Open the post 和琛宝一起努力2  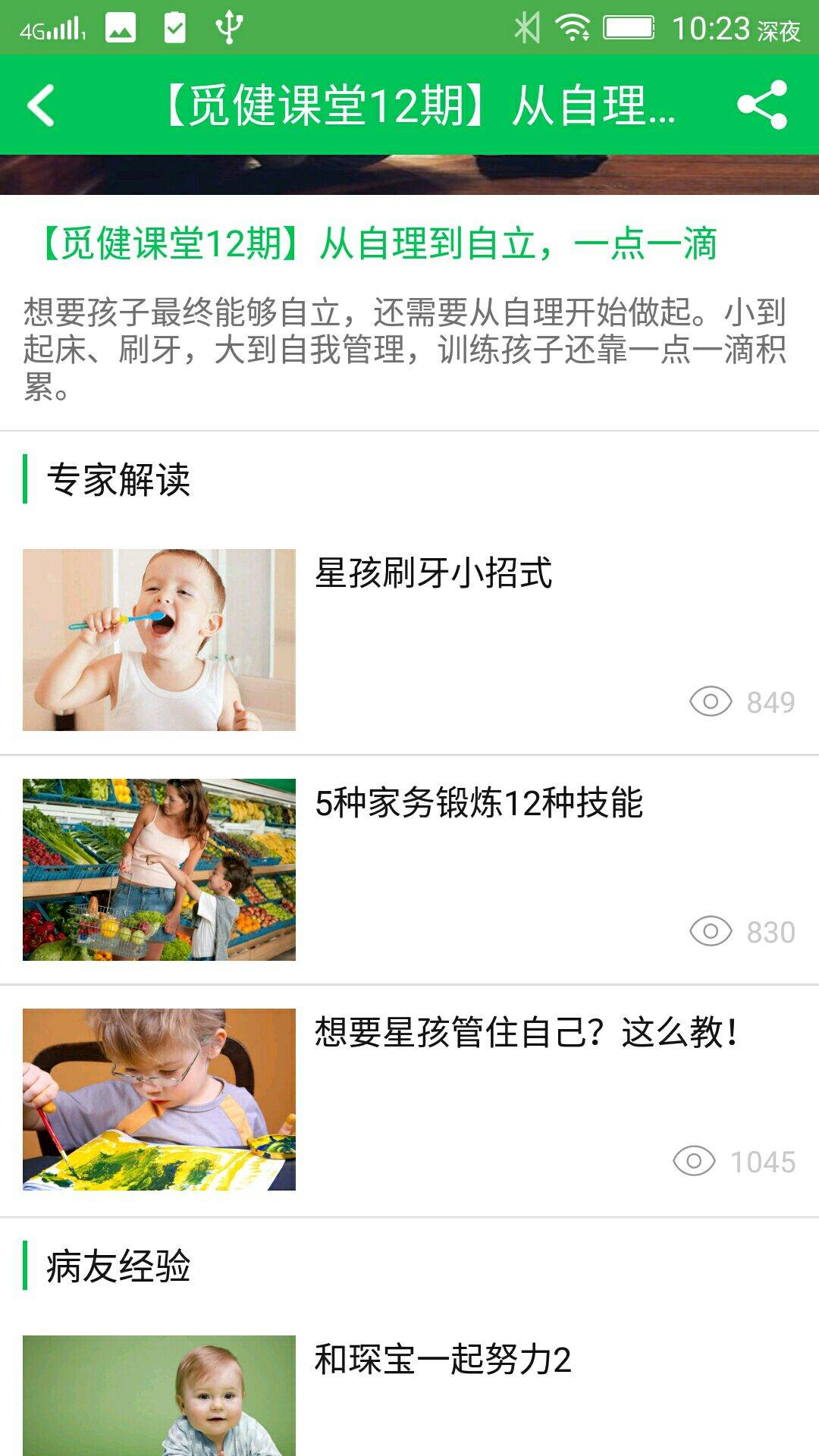(x=442, y=1360)
